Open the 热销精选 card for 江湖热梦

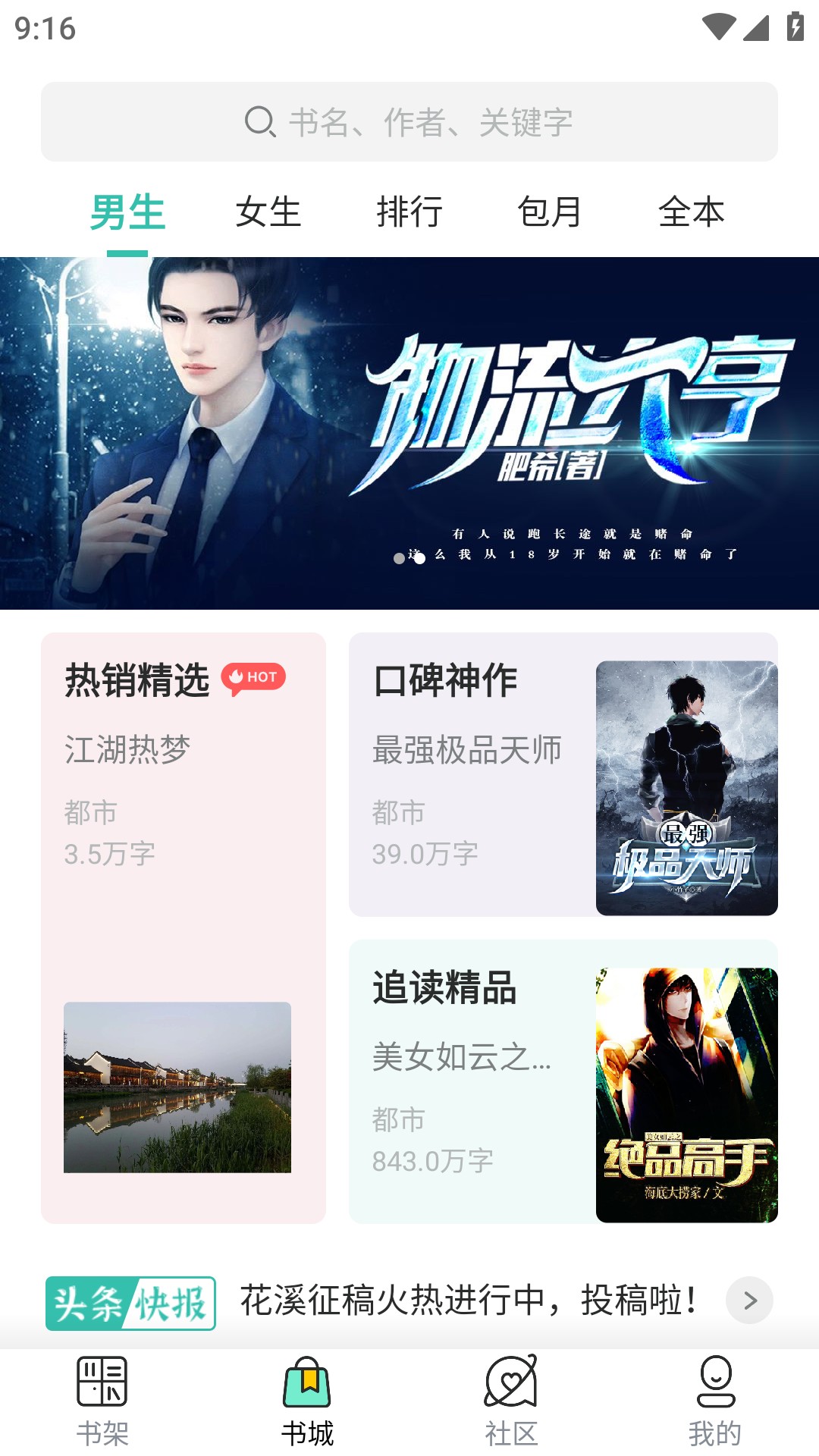click(184, 927)
